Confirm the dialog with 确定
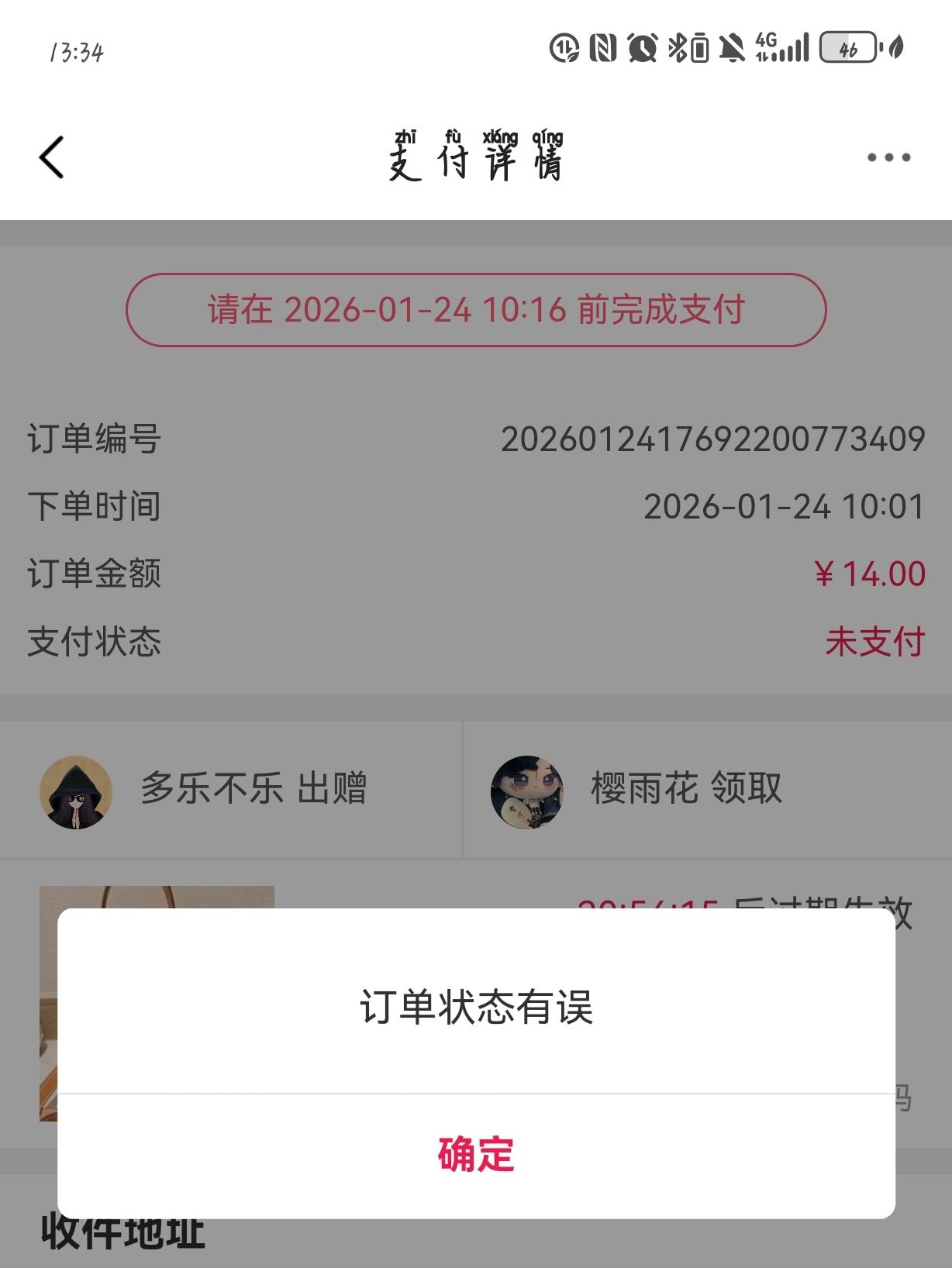This screenshot has width=952, height=1268. tap(476, 1154)
